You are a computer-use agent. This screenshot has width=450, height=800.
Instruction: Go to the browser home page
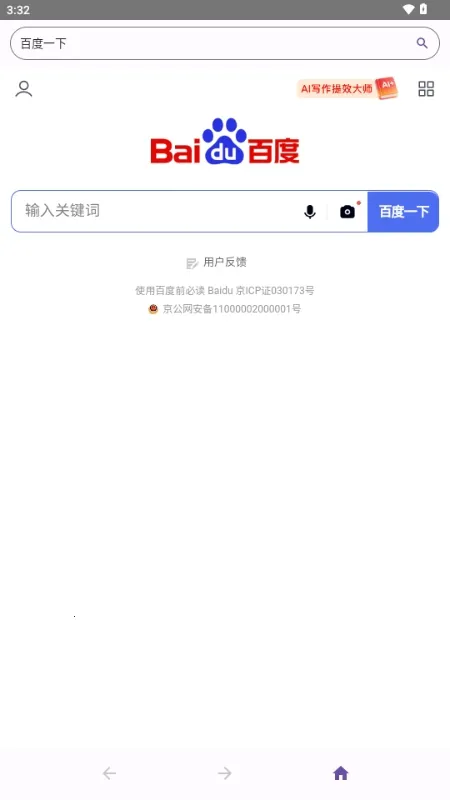(340, 773)
